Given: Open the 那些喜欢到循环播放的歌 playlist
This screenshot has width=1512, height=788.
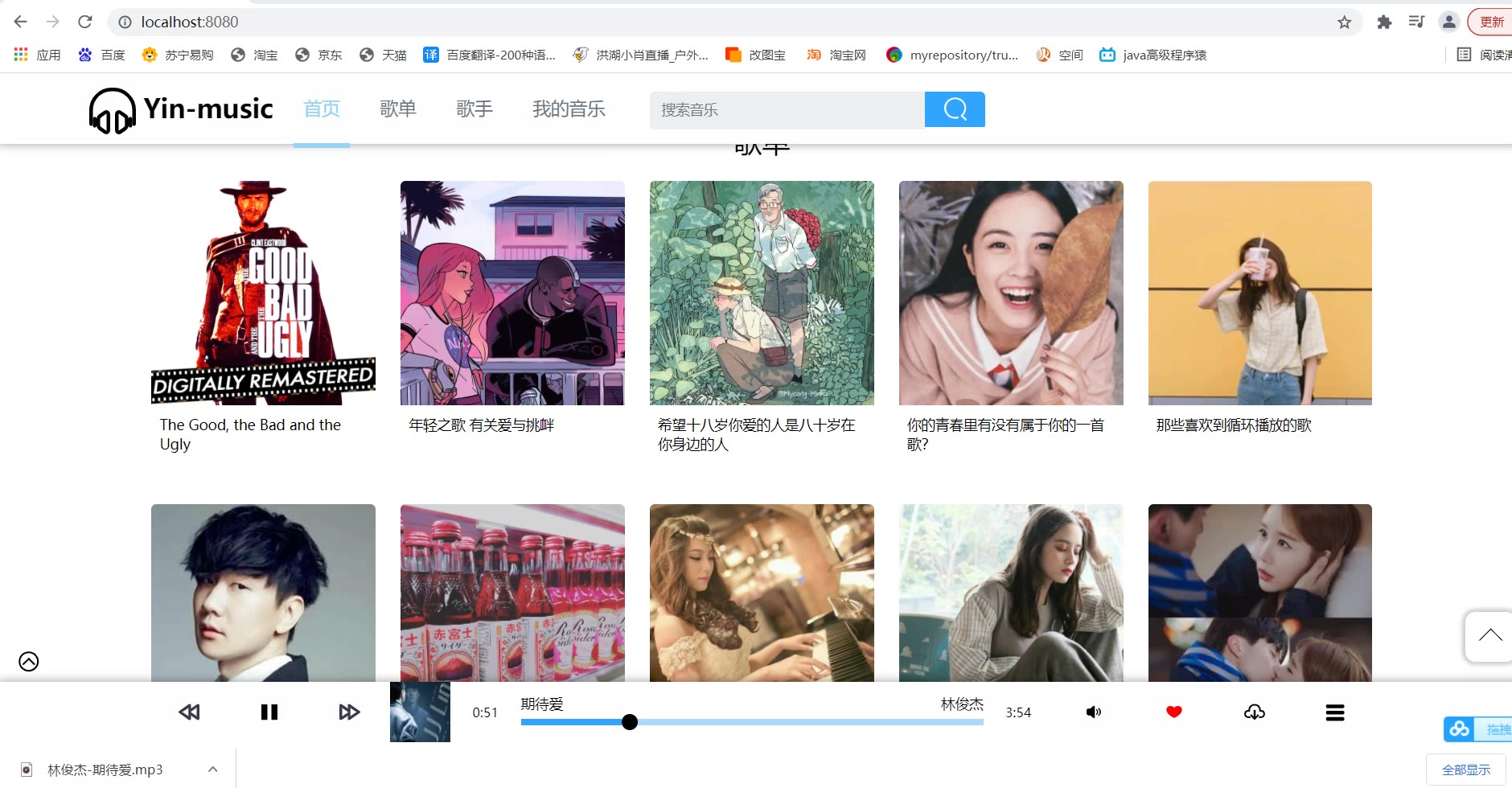Looking at the screenshot, I should pos(1259,293).
